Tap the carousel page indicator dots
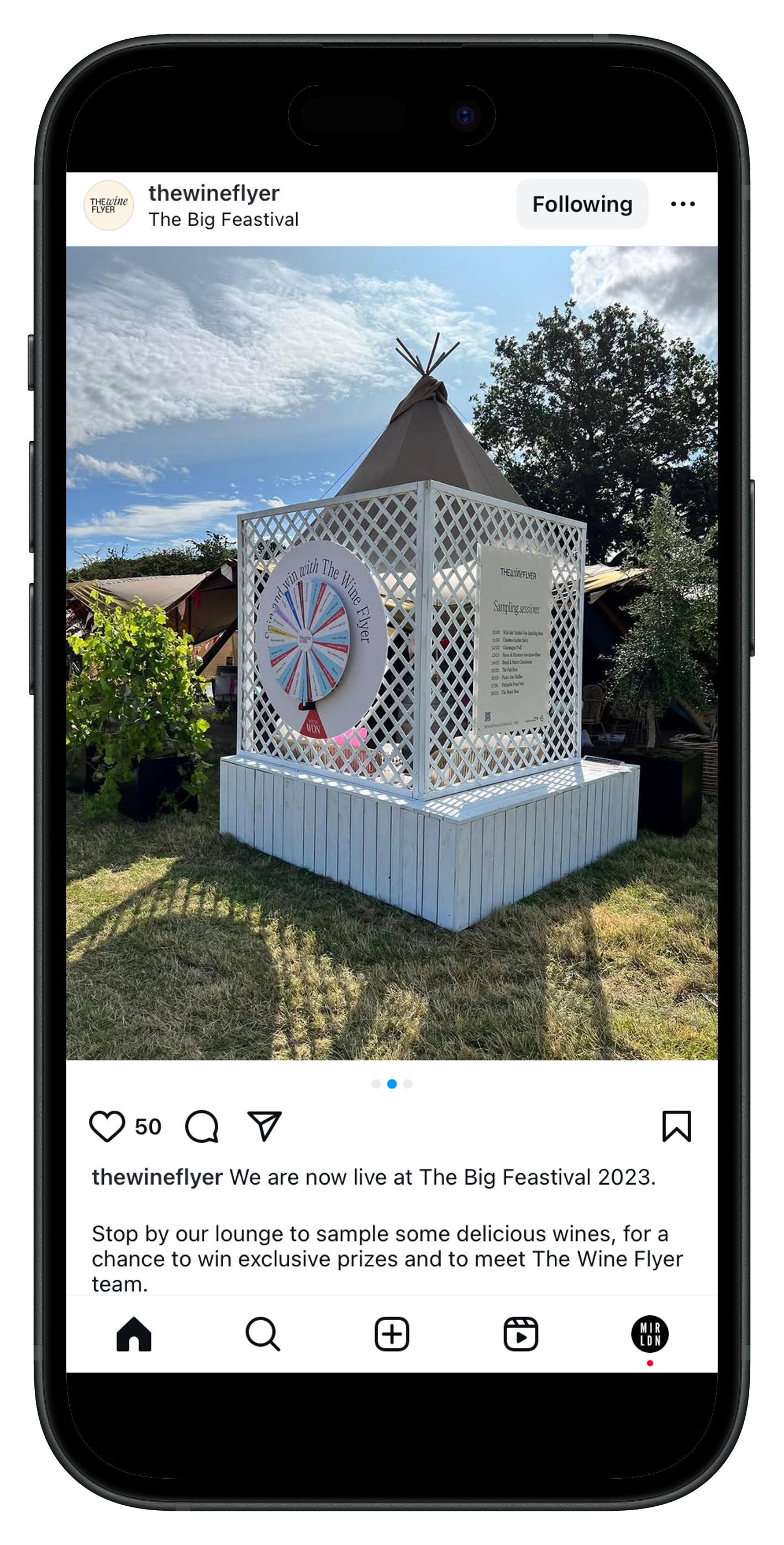 point(392,1084)
